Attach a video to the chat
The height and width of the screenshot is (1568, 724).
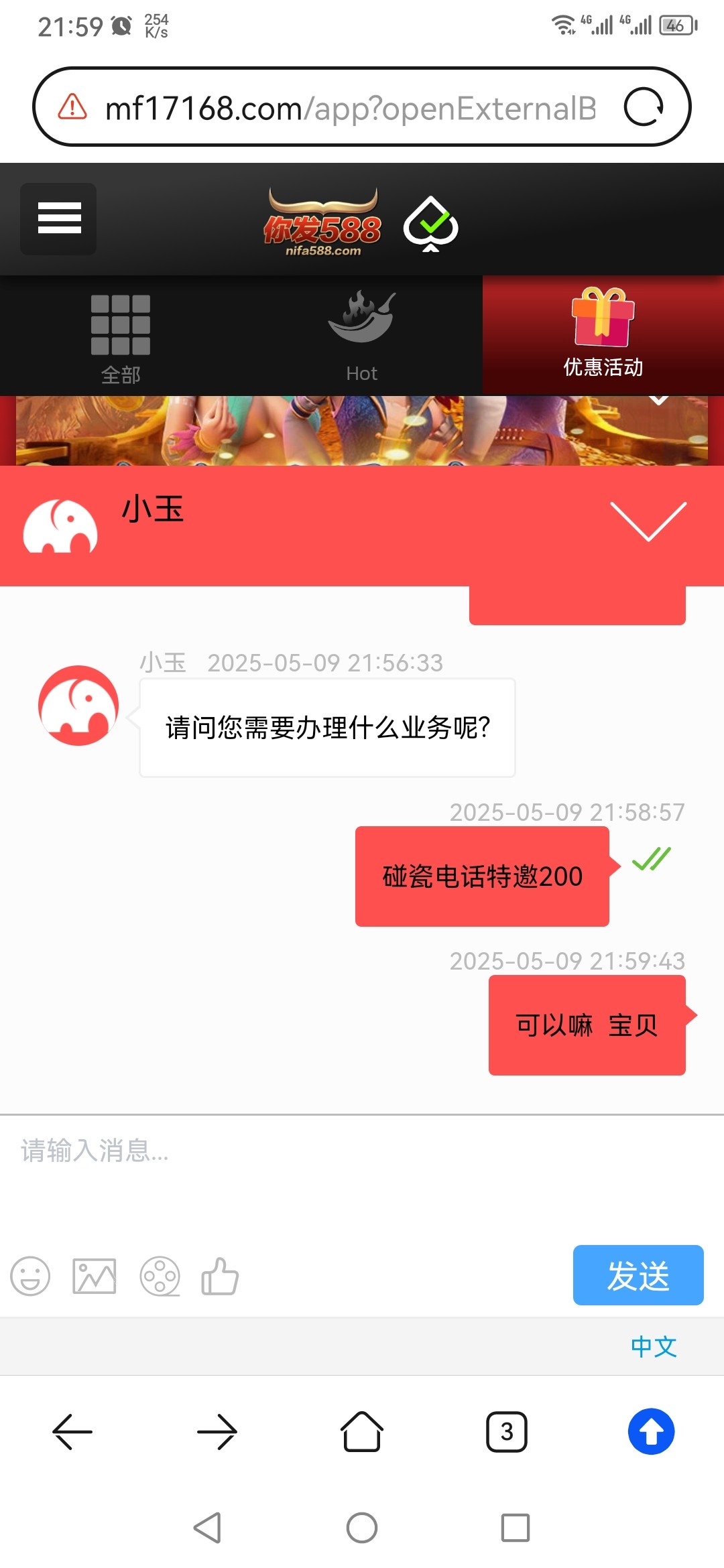[x=160, y=1276]
